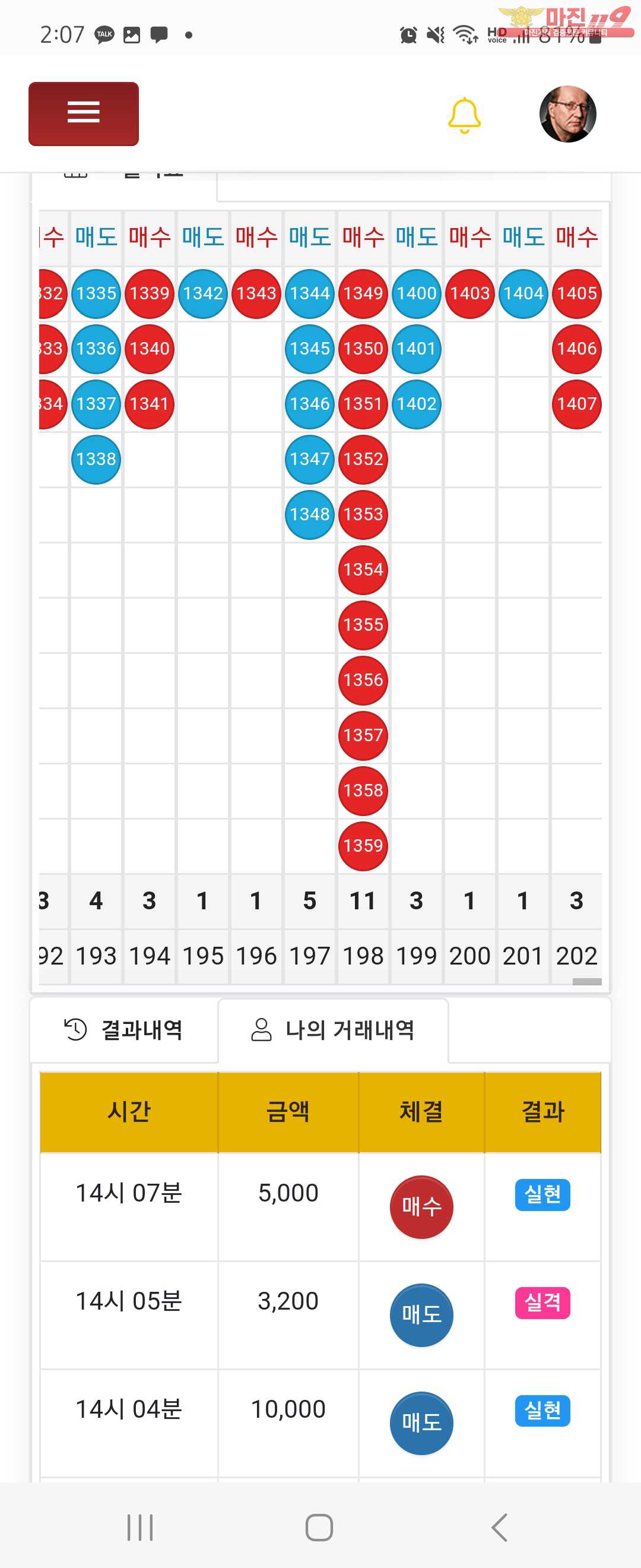Go back with the system back button

pyautogui.click(x=499, y=1527)
